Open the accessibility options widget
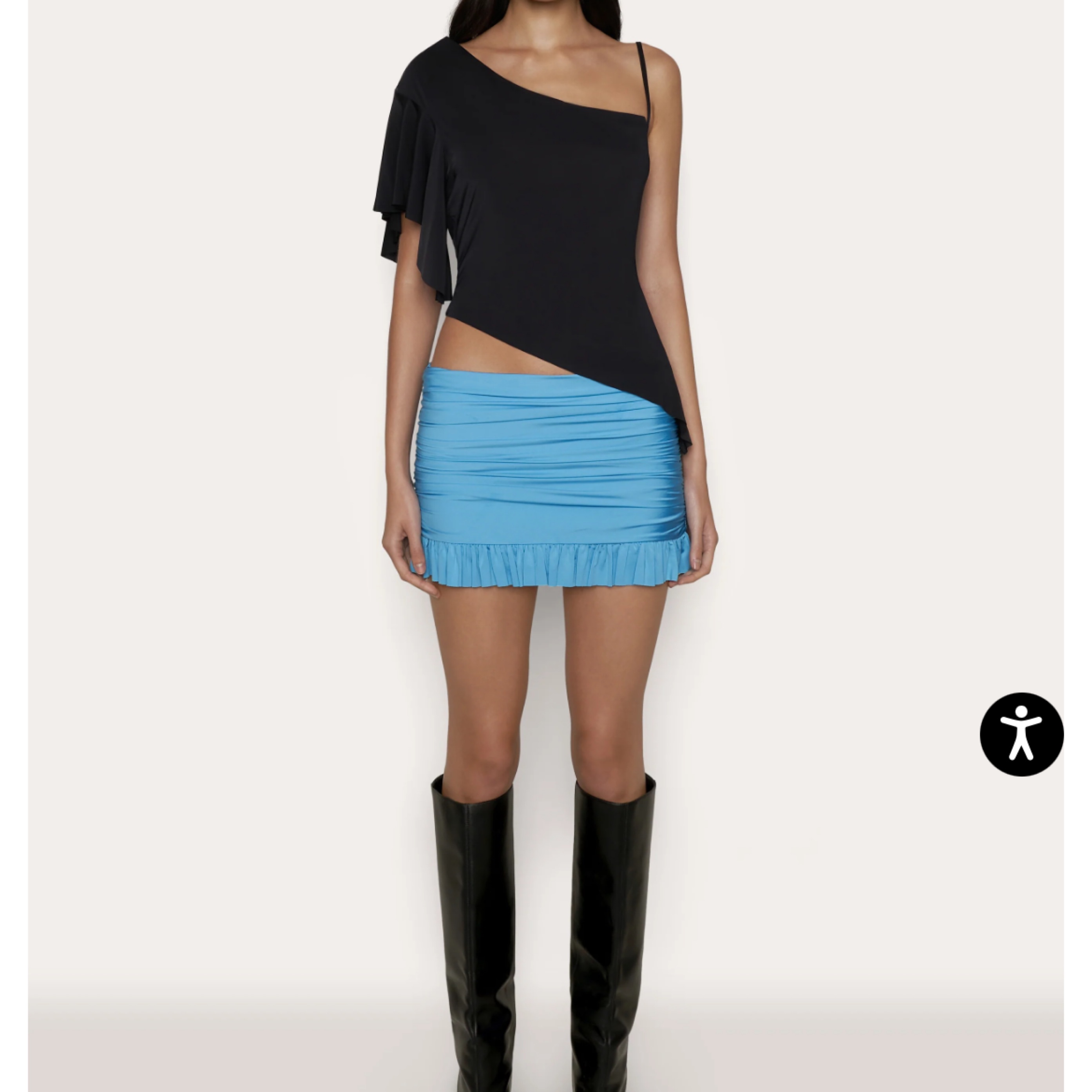The image size is (1092, 1092). 1021,734
